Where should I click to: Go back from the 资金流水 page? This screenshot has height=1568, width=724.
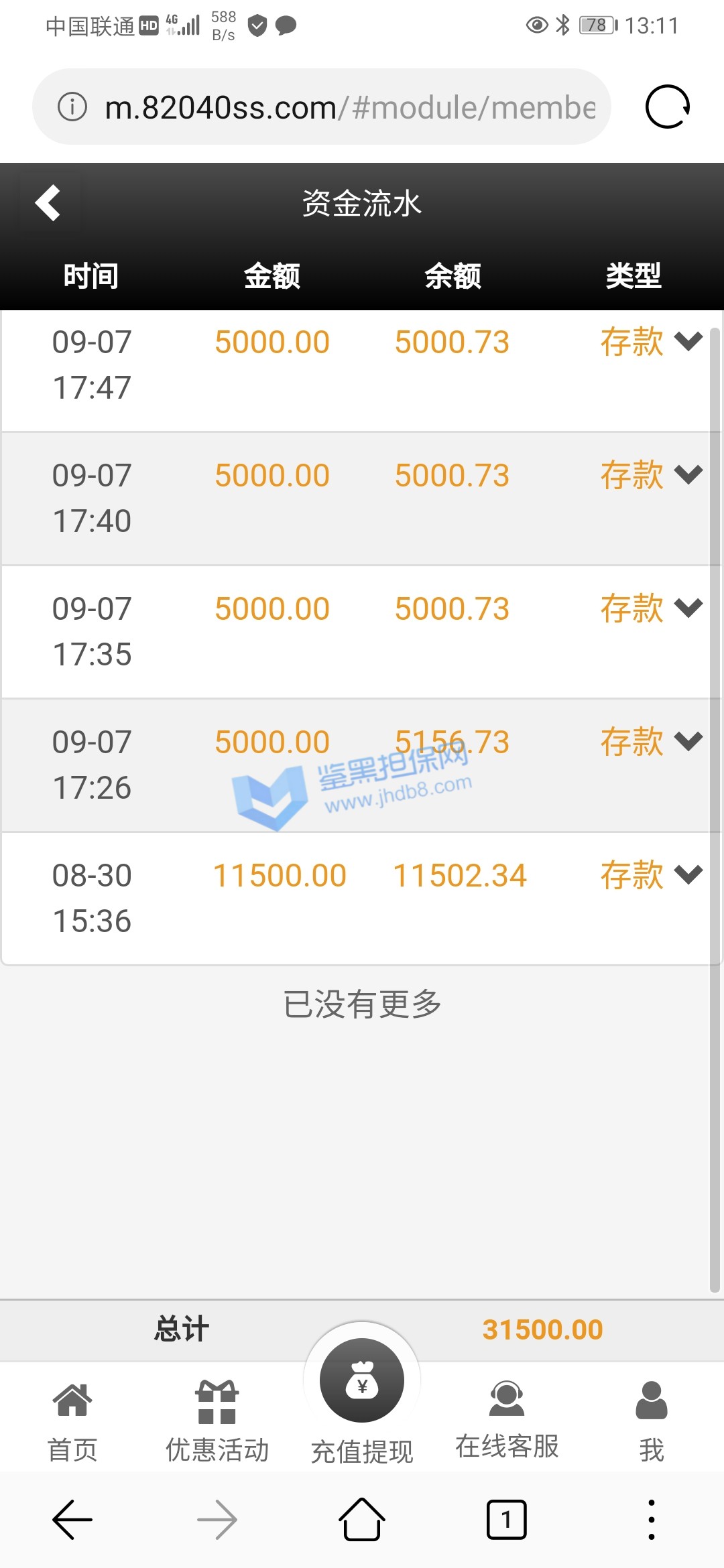48,203
